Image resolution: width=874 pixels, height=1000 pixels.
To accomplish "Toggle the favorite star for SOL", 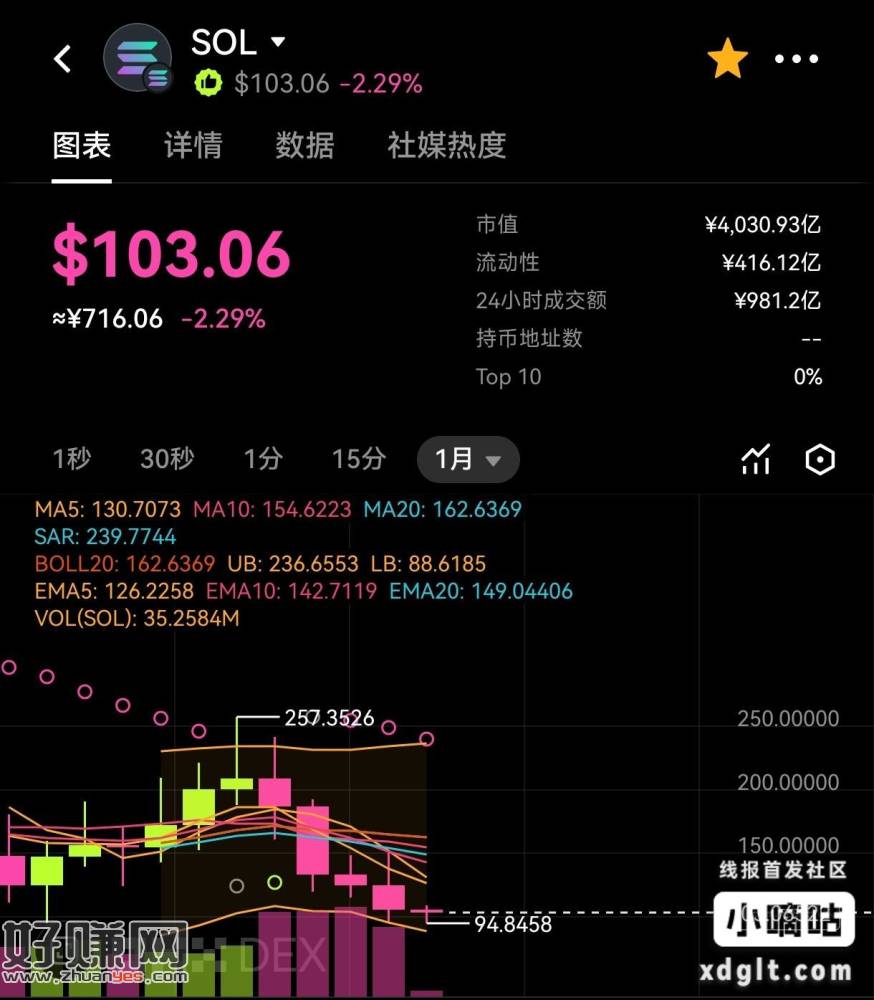I will coord(727,60).
